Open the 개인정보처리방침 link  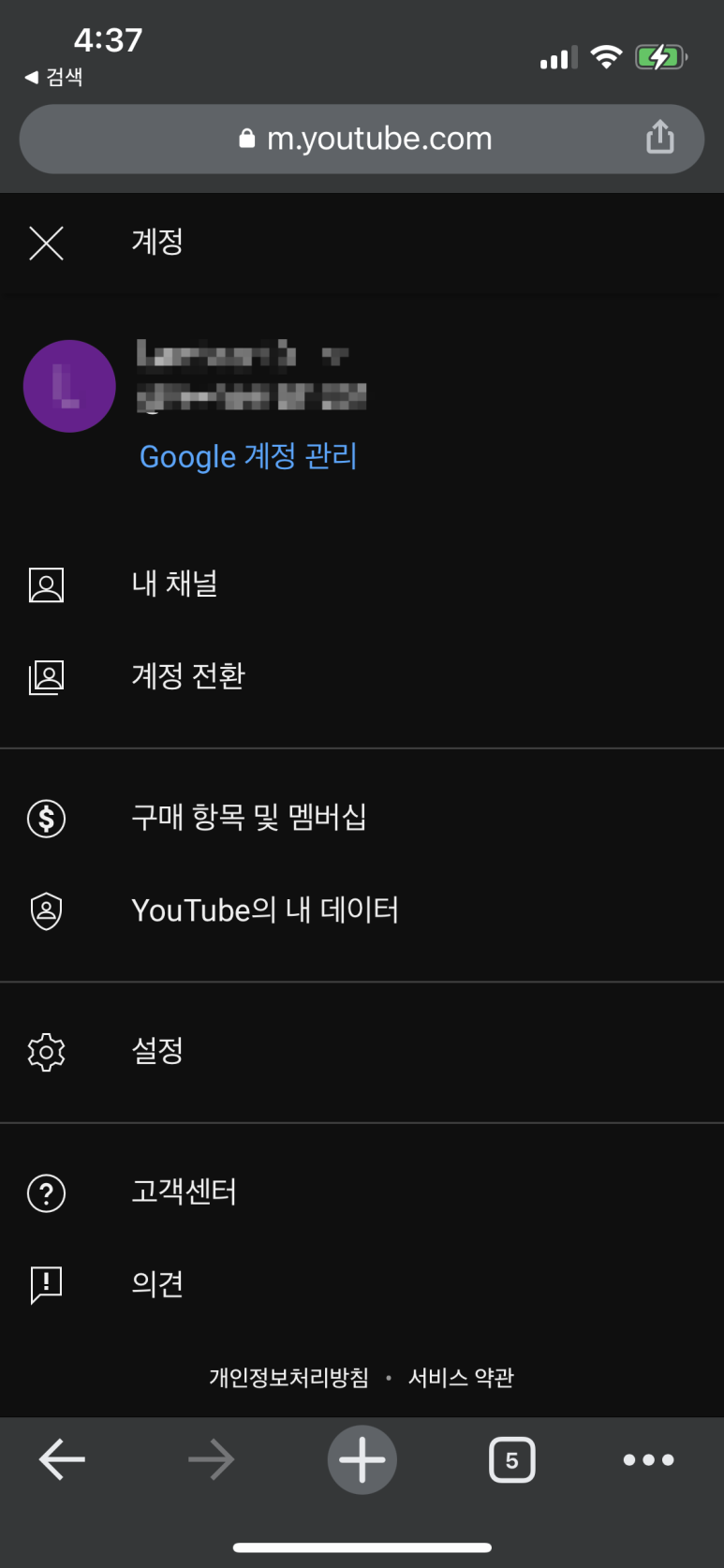(288, 1378)
